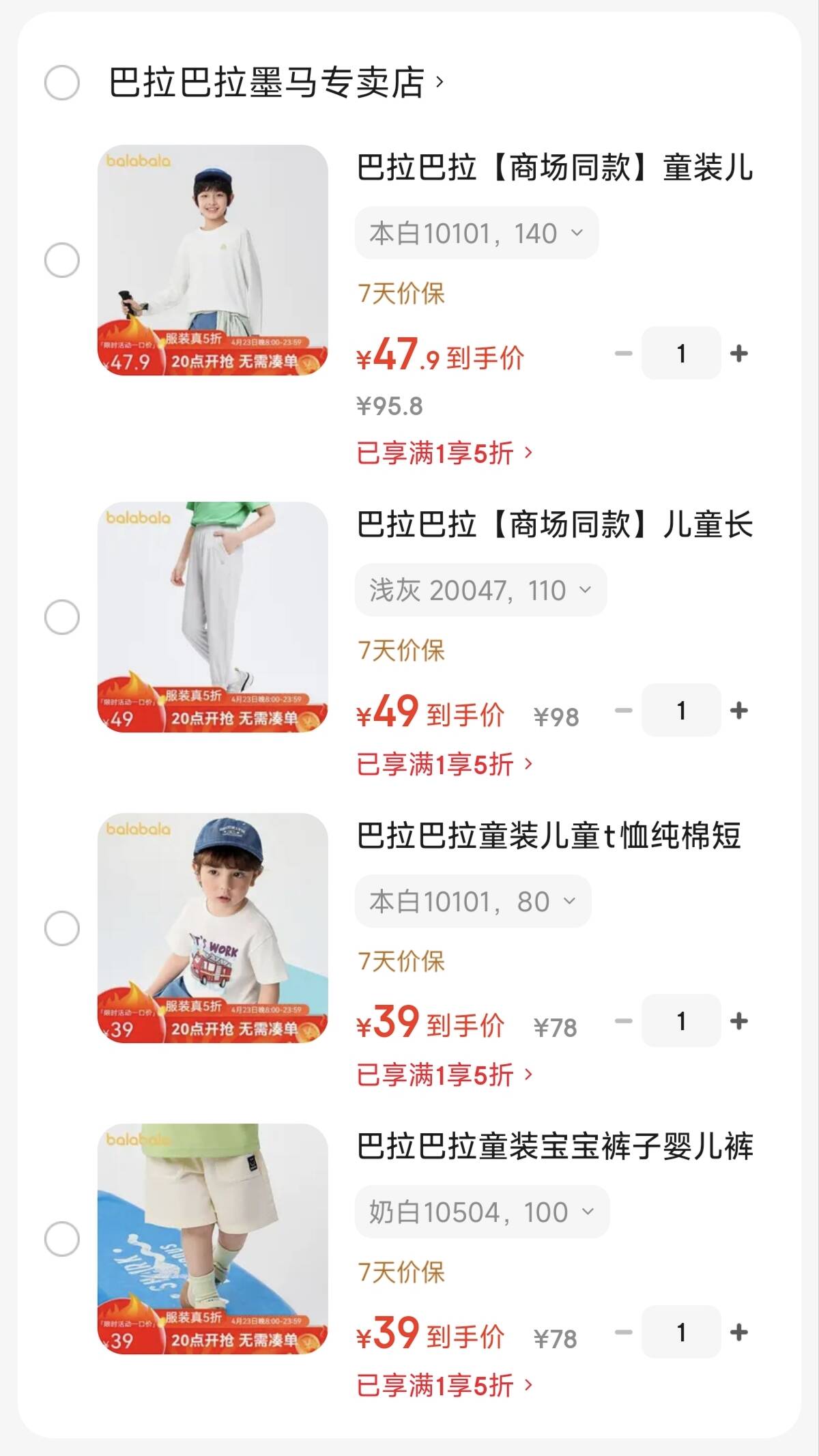
Task: View 满1享5折 details for the 宝宝裤子 item
Action: (444, 1385)
